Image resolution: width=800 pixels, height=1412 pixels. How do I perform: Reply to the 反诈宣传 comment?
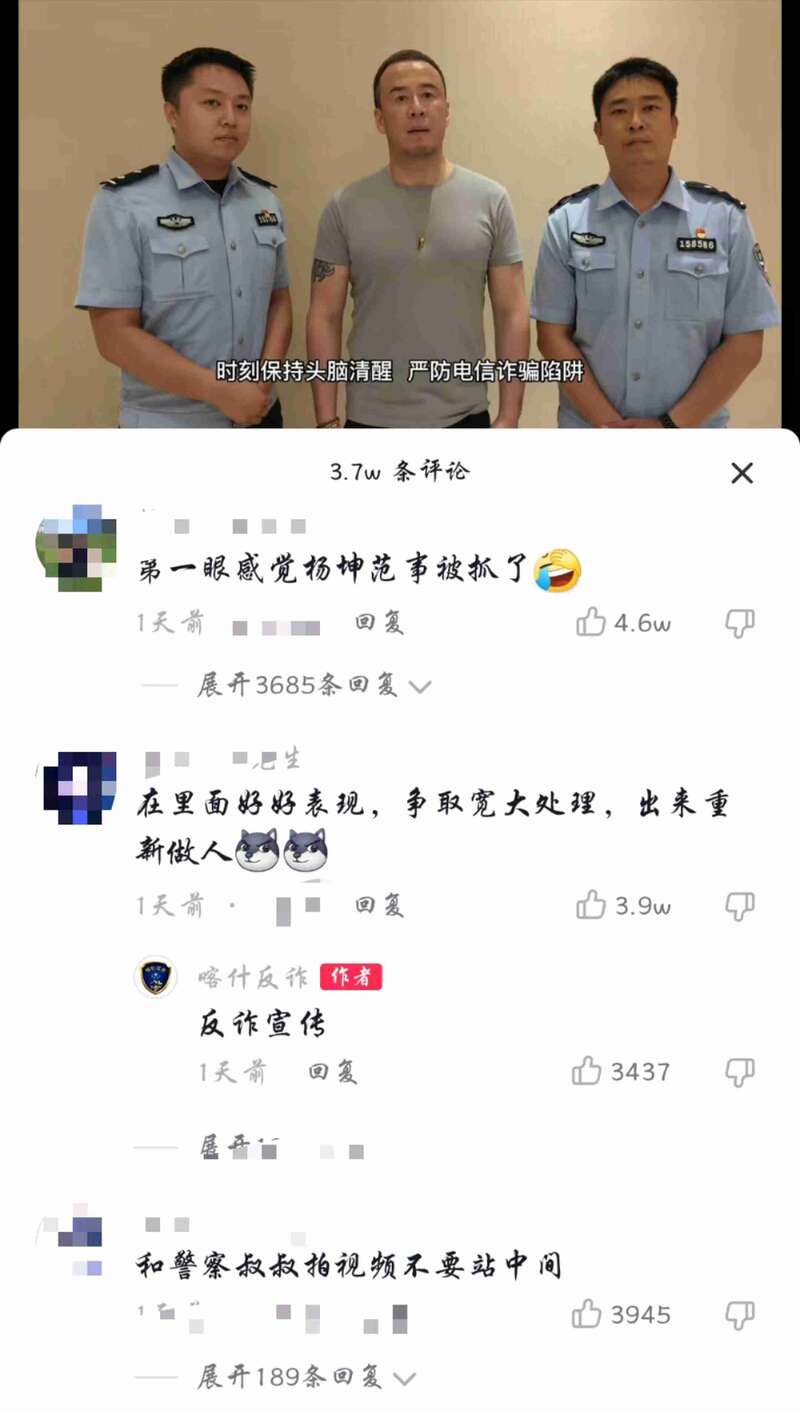[332, 1072]
